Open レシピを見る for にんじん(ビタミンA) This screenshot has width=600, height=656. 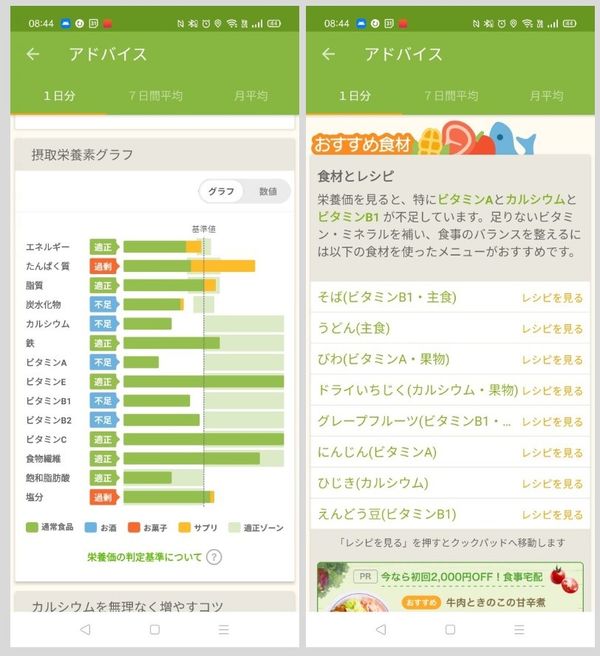(x=552, y=453)
